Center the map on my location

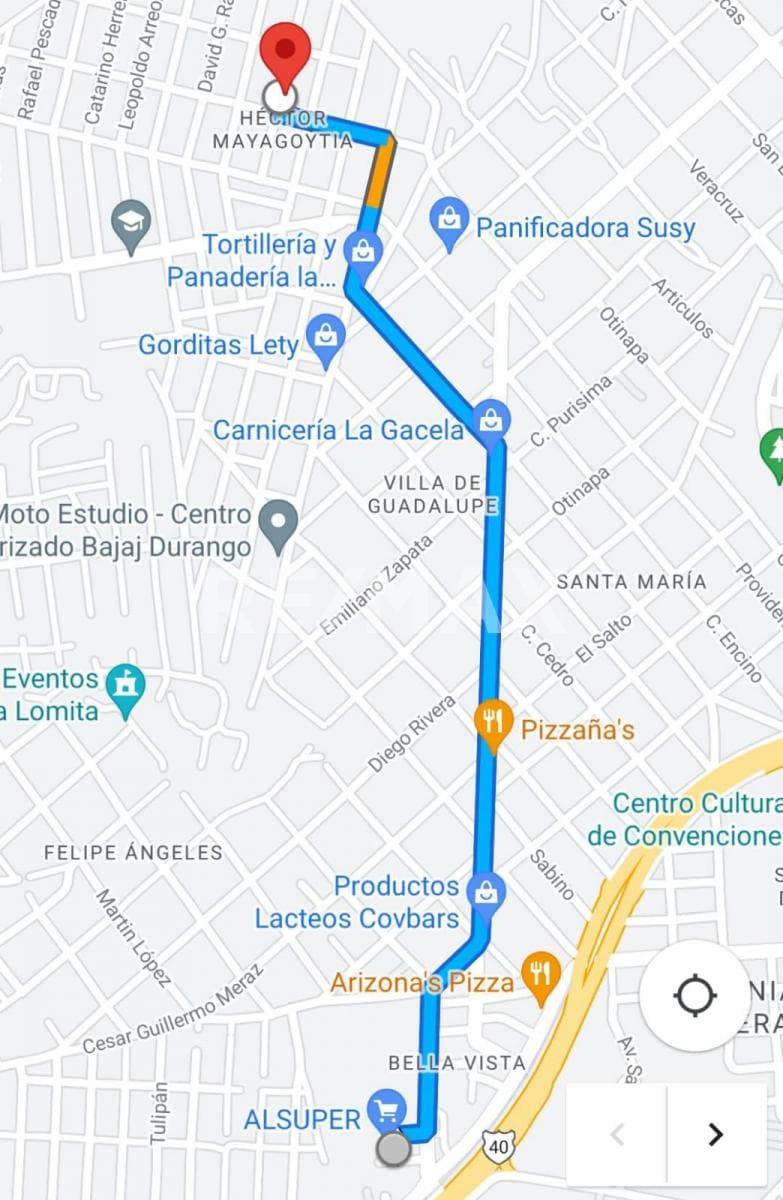click(x=695, y=996)
